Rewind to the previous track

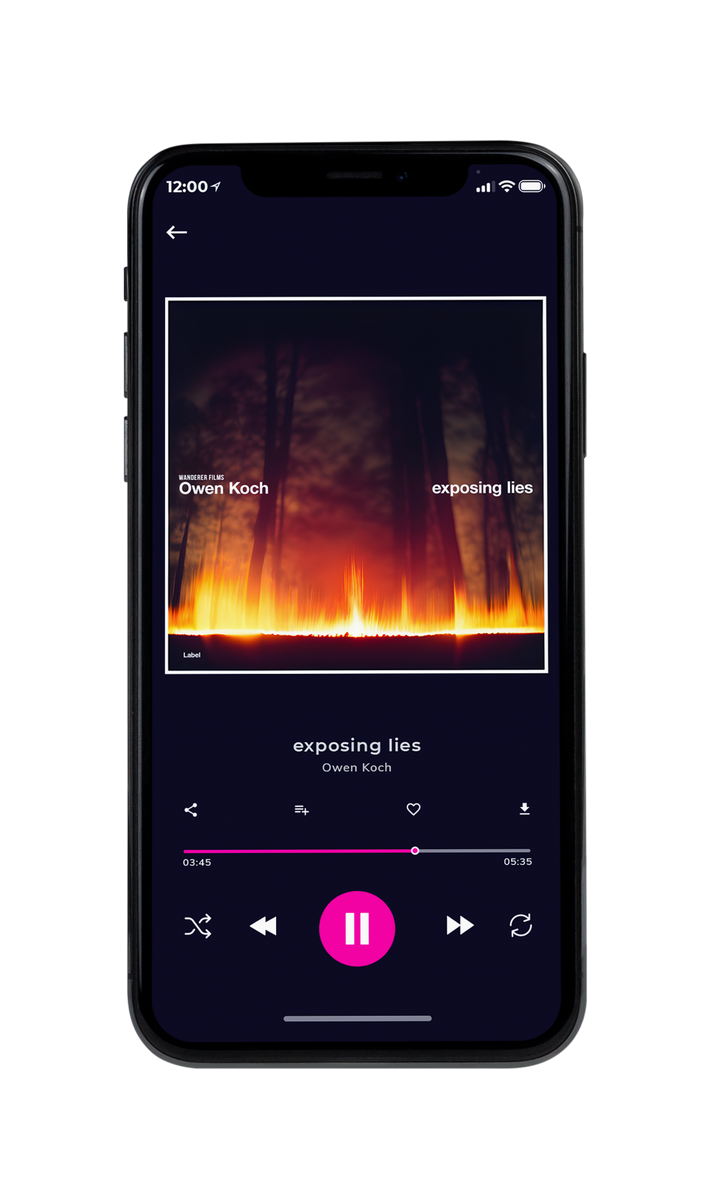click(x=263, y=927)
